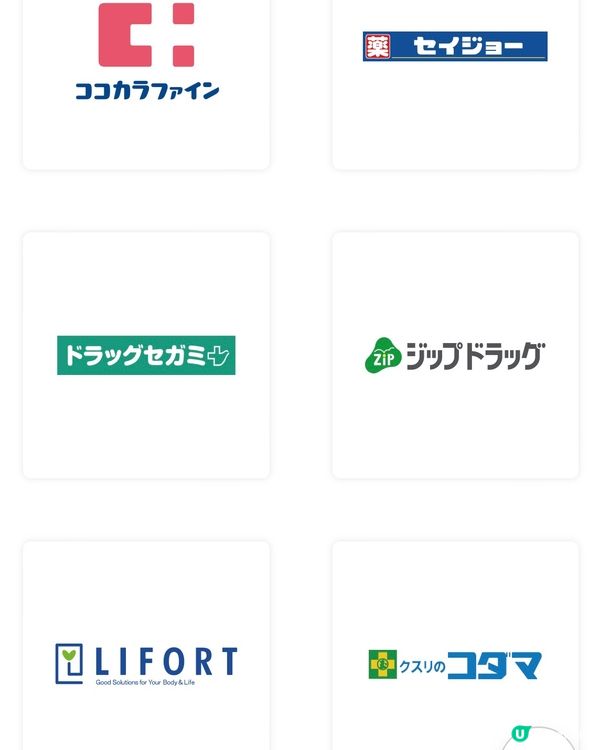Tap the ドラッグセガミ card
600x750 pixels.
pyautogui.click(x=146, y=355)
